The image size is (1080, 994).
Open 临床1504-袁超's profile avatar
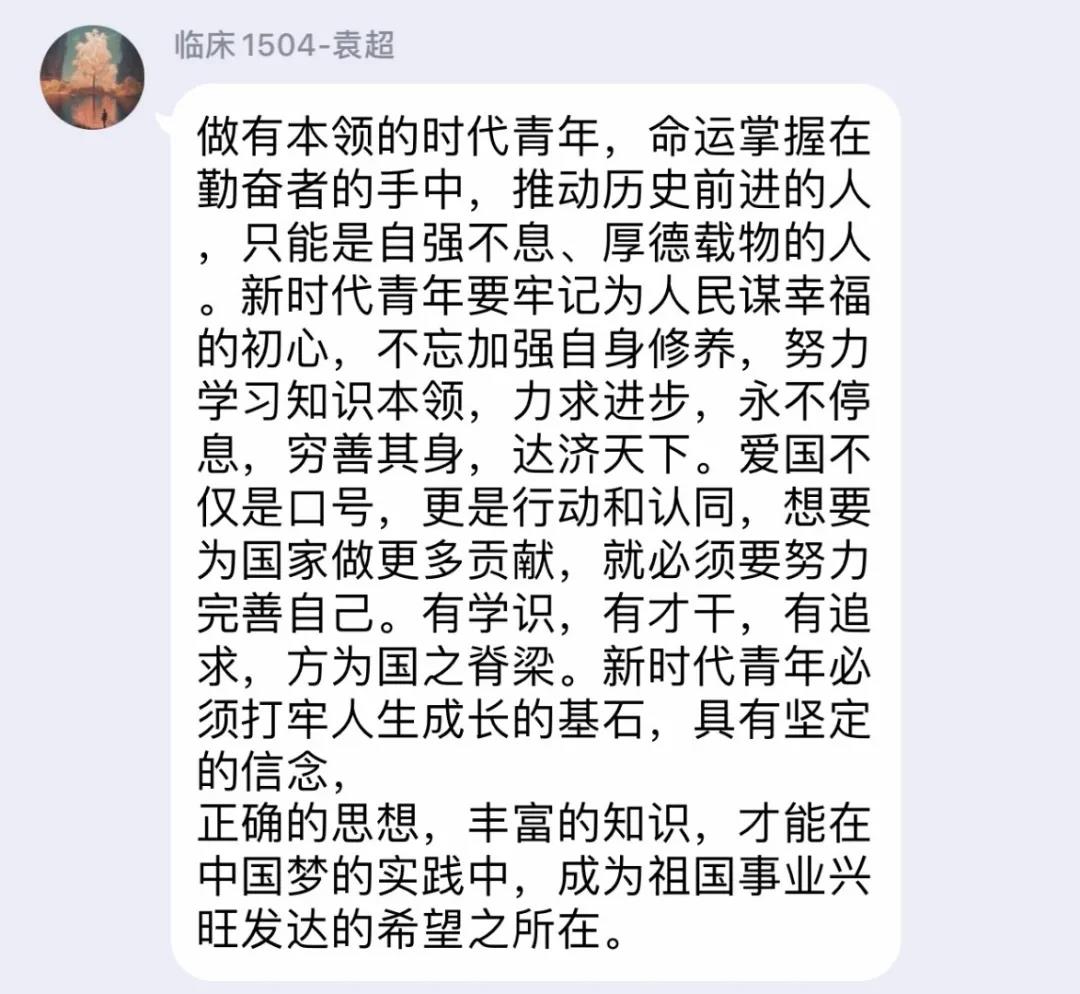pos(92,77)
